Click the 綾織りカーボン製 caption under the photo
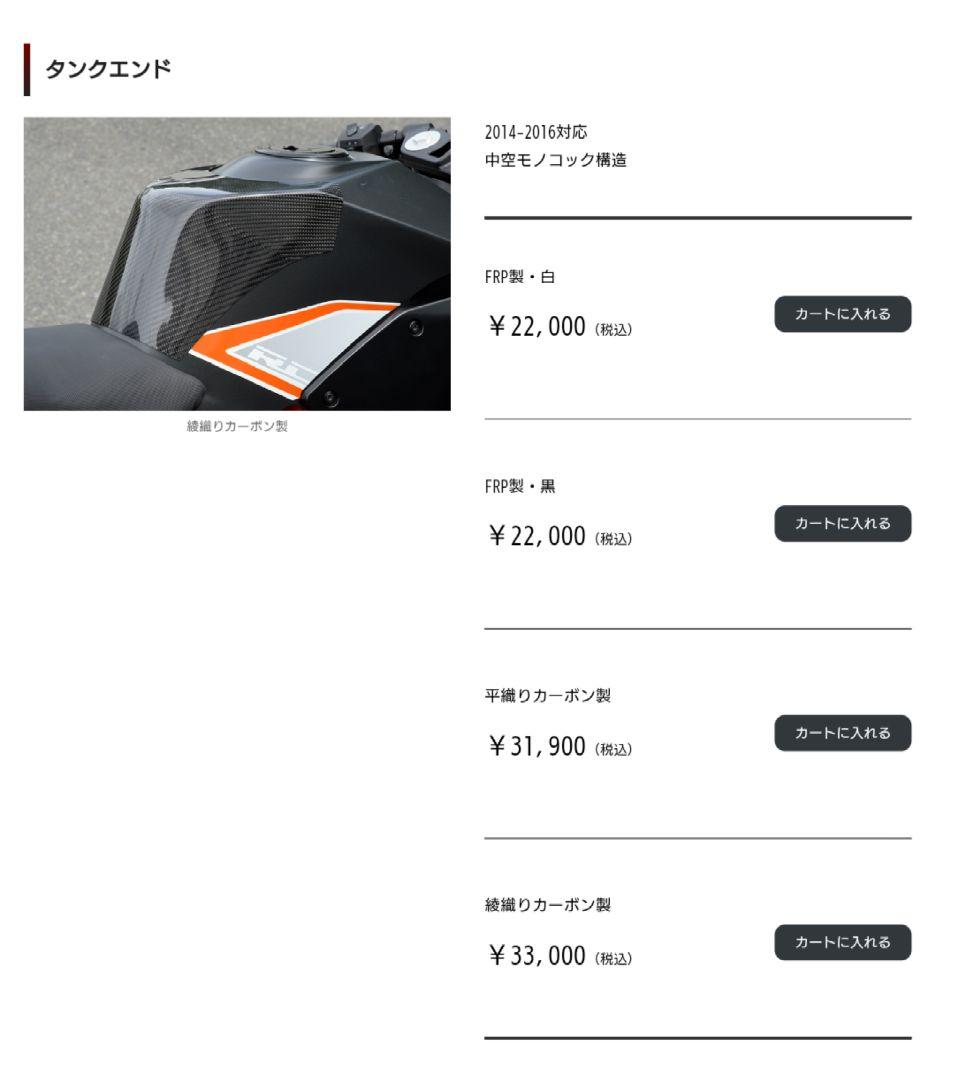 [x=240, y=427]
